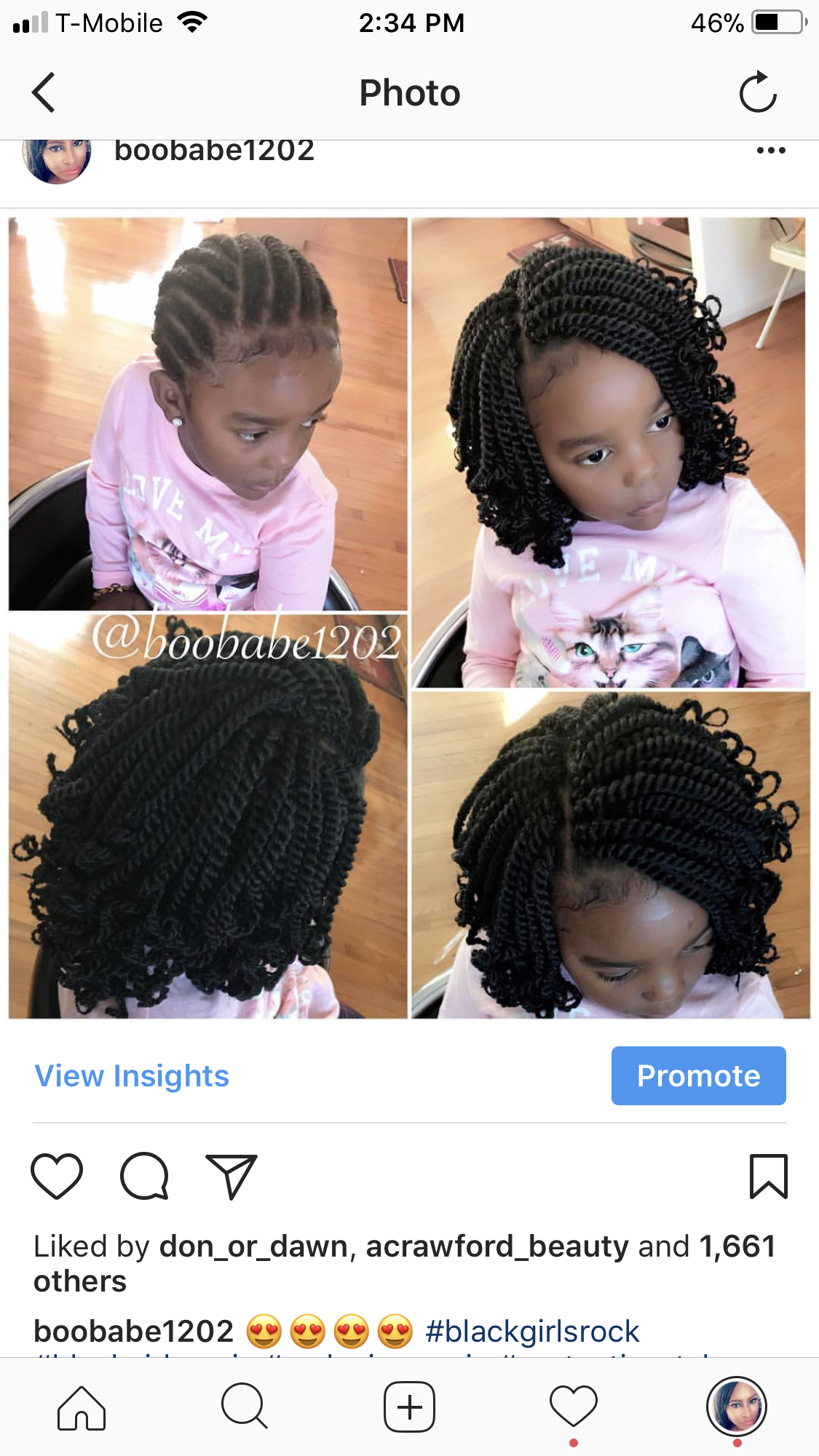This screenshot has height=1456, width=819.
Task: Switch to the Home tab
Action: click(82, 1407)
